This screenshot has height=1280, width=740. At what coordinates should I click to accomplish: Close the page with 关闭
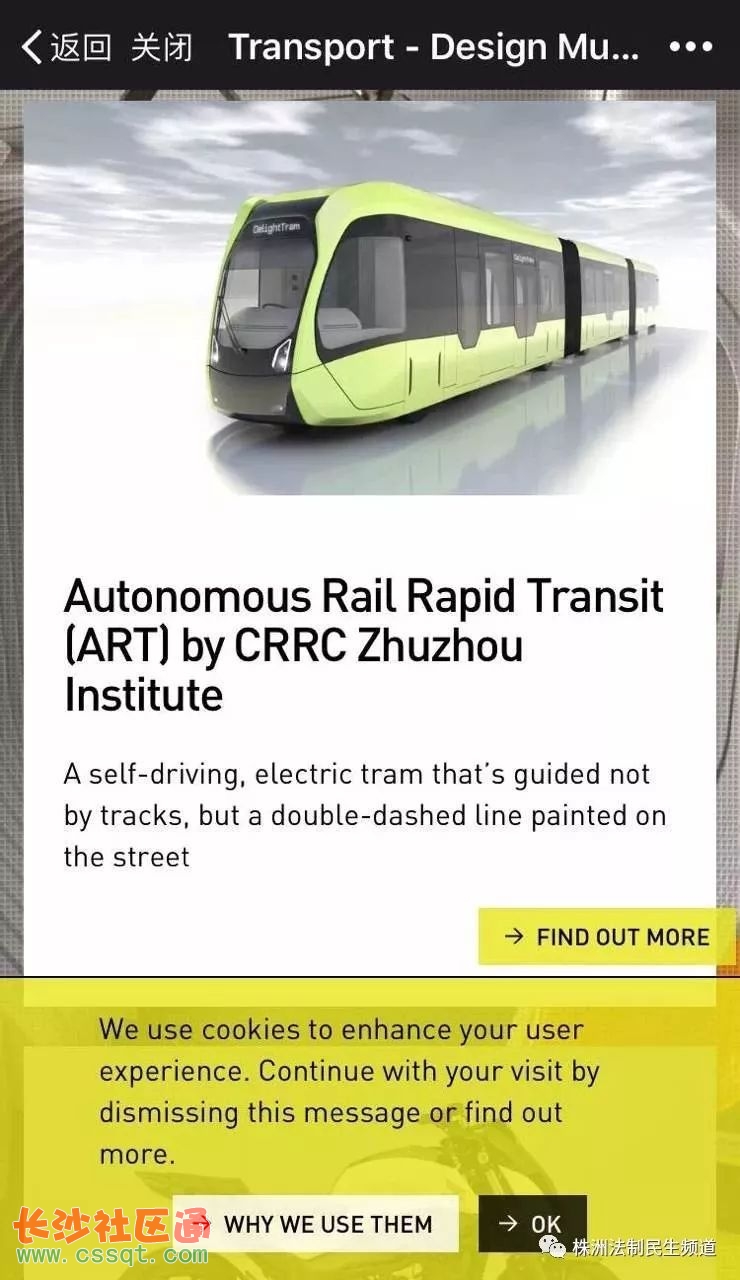coord(161,47)
